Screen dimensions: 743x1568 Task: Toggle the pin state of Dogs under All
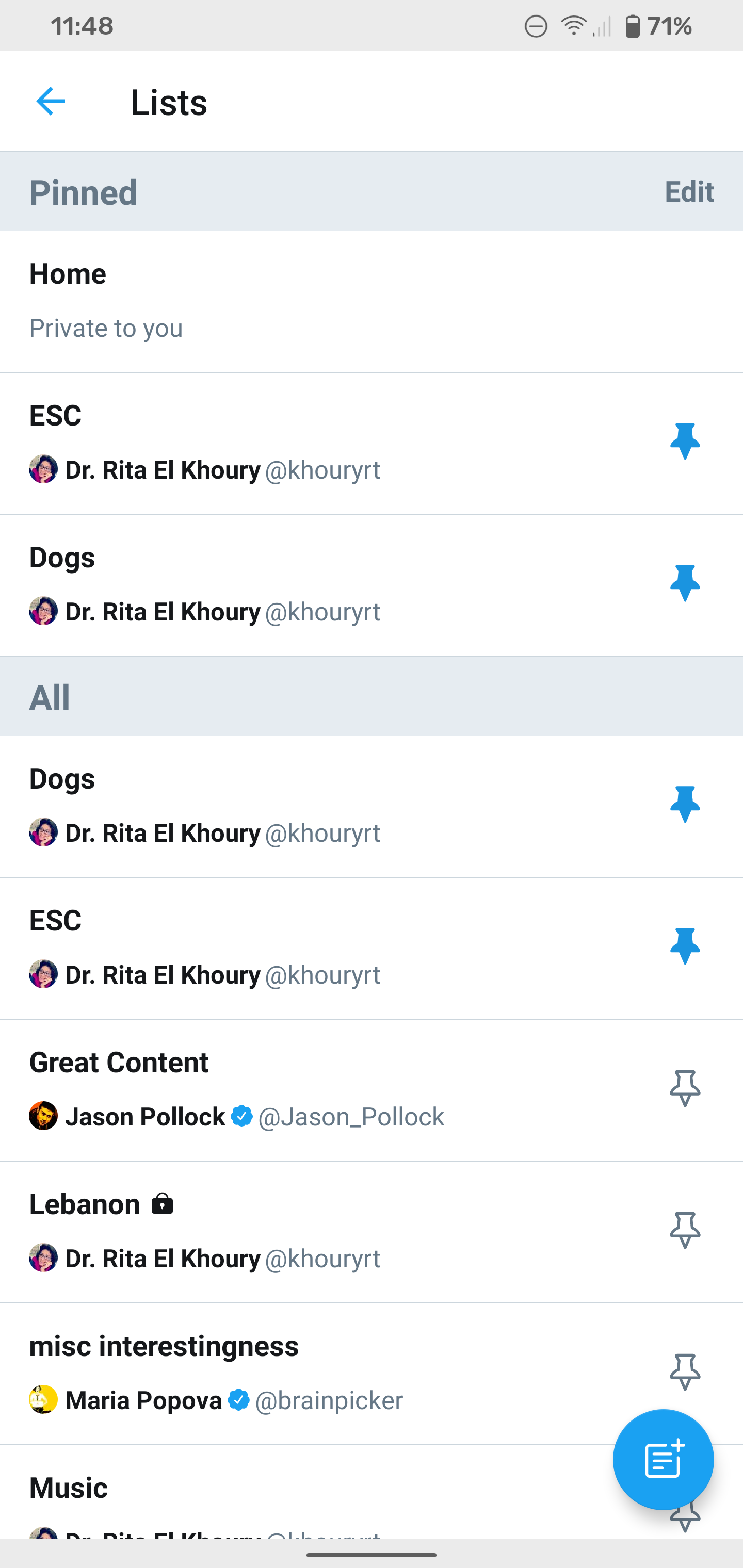coord(685,804)
